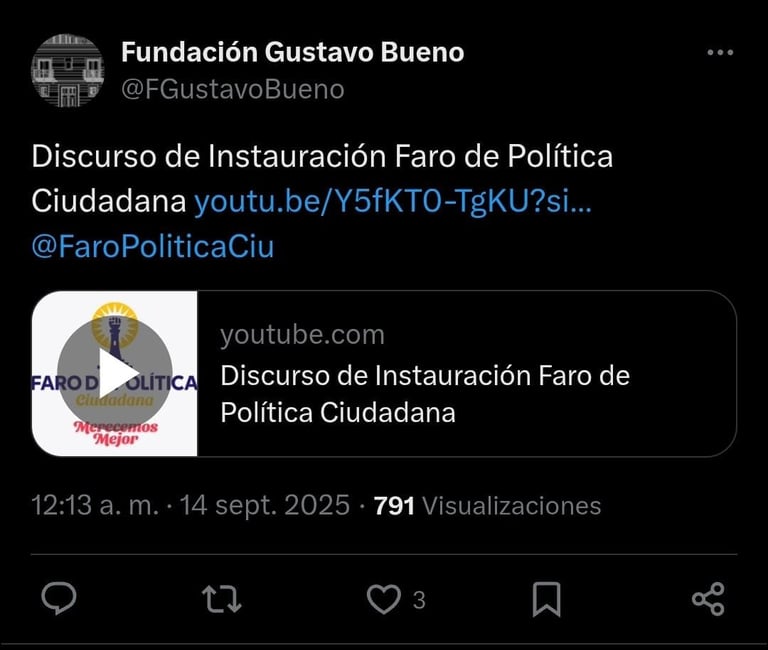This screenshot has width=768, height=650.
Task: Open the @FaroPoliticaCiu mention
Action: [x=153, y=246]
